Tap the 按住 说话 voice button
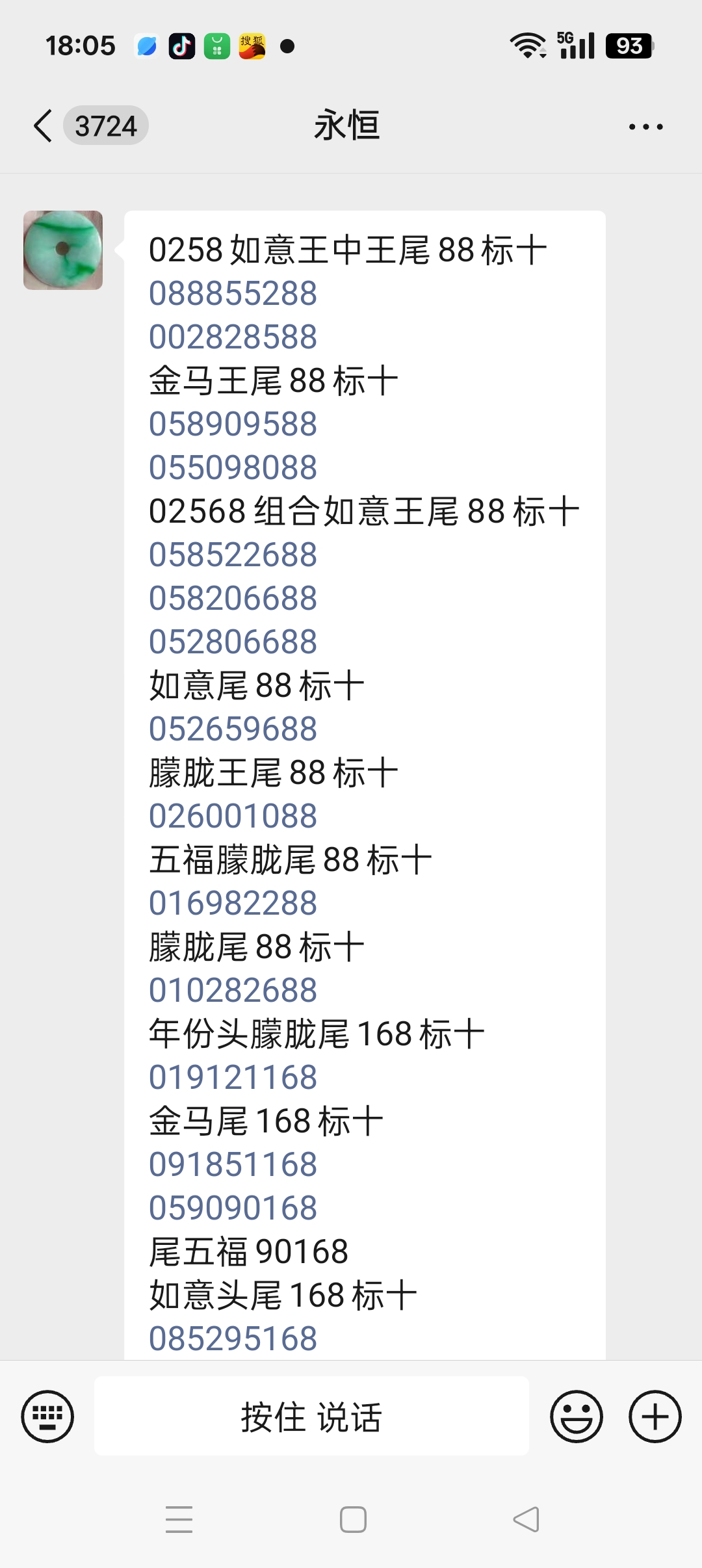Screen dimensions: 702x1568 (311, 1417)
